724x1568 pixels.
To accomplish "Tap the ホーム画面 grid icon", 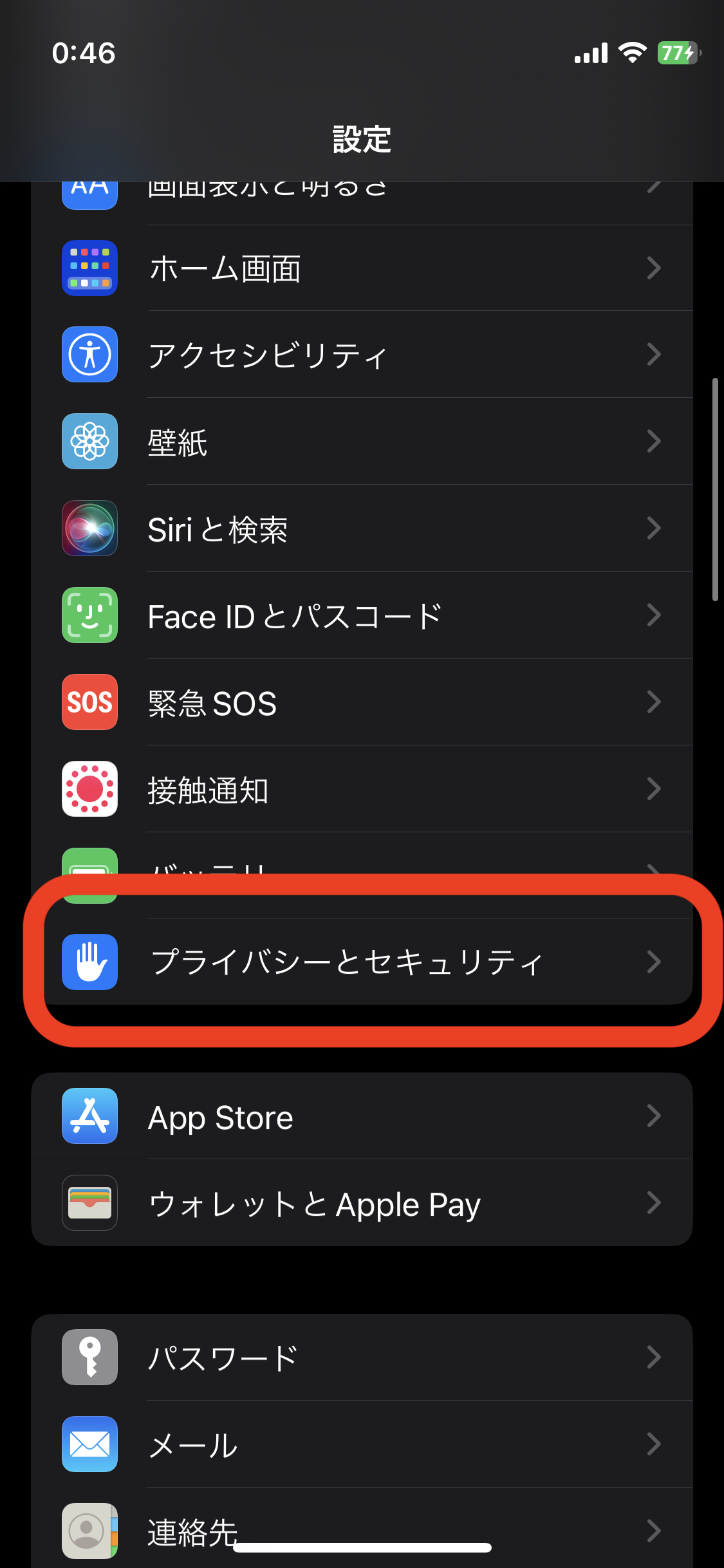I will 89,268.
